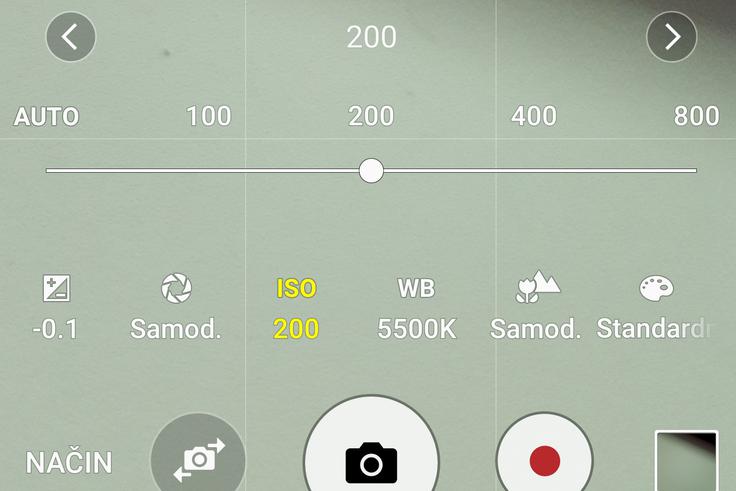Switch between front and rear camera
This screenshot has height=491, width=736.
tap(198, 458)
